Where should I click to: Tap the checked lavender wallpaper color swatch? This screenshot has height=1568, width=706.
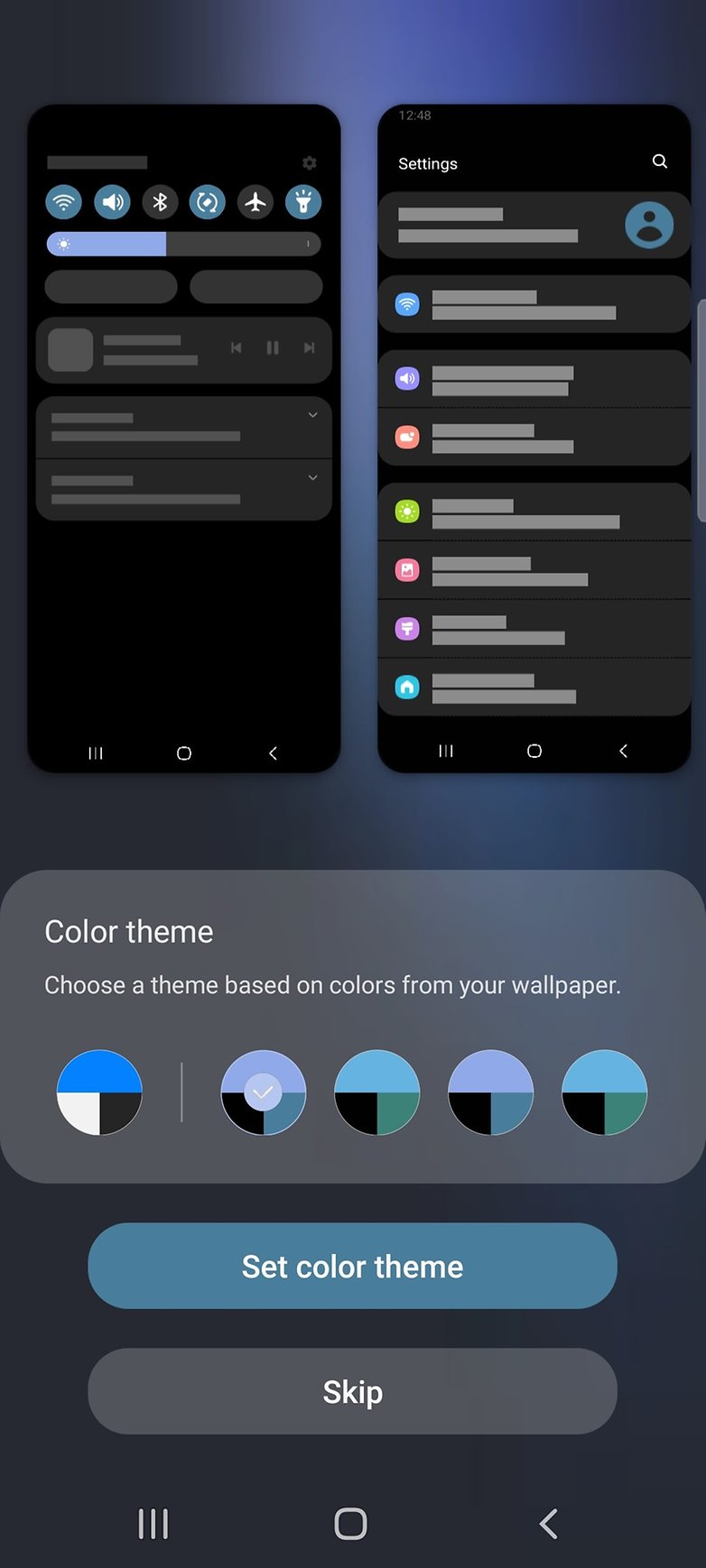pyautogui.click(x=264, y=1092)
